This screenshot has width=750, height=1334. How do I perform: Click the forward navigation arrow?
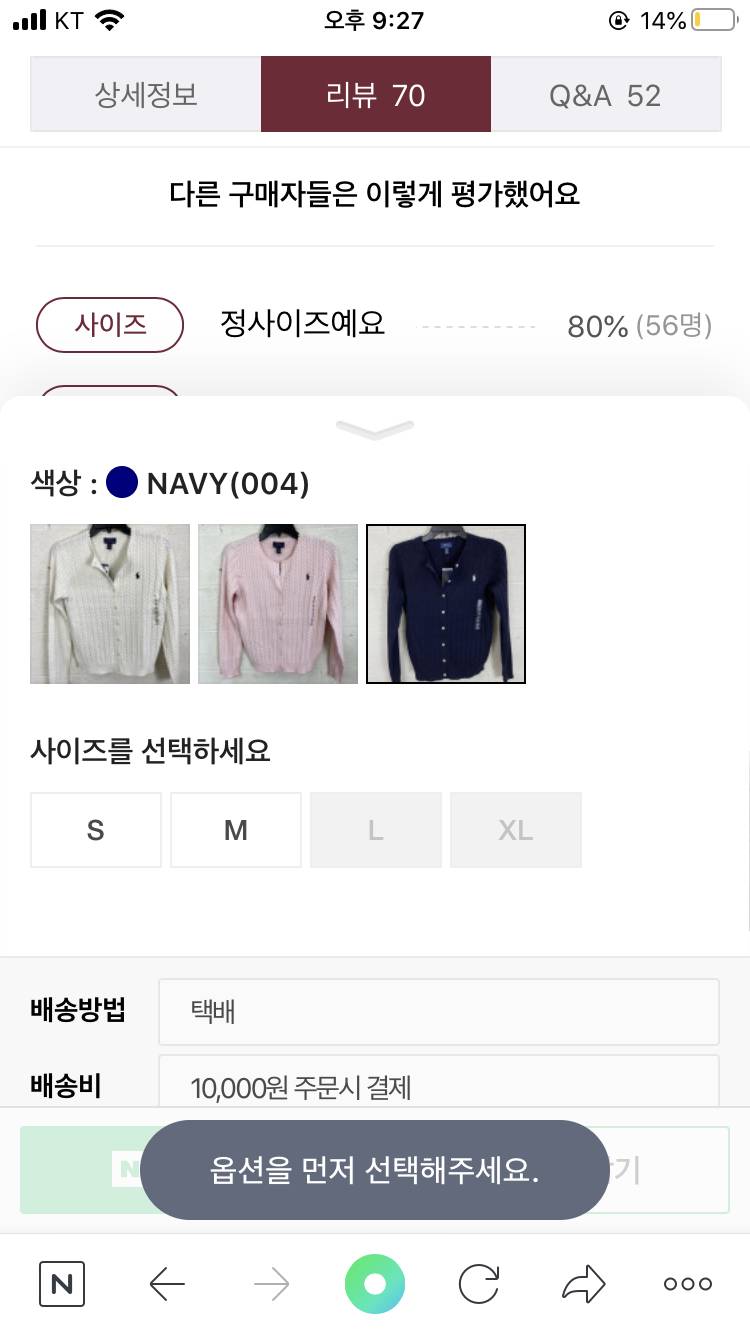tap(270, 1284)
